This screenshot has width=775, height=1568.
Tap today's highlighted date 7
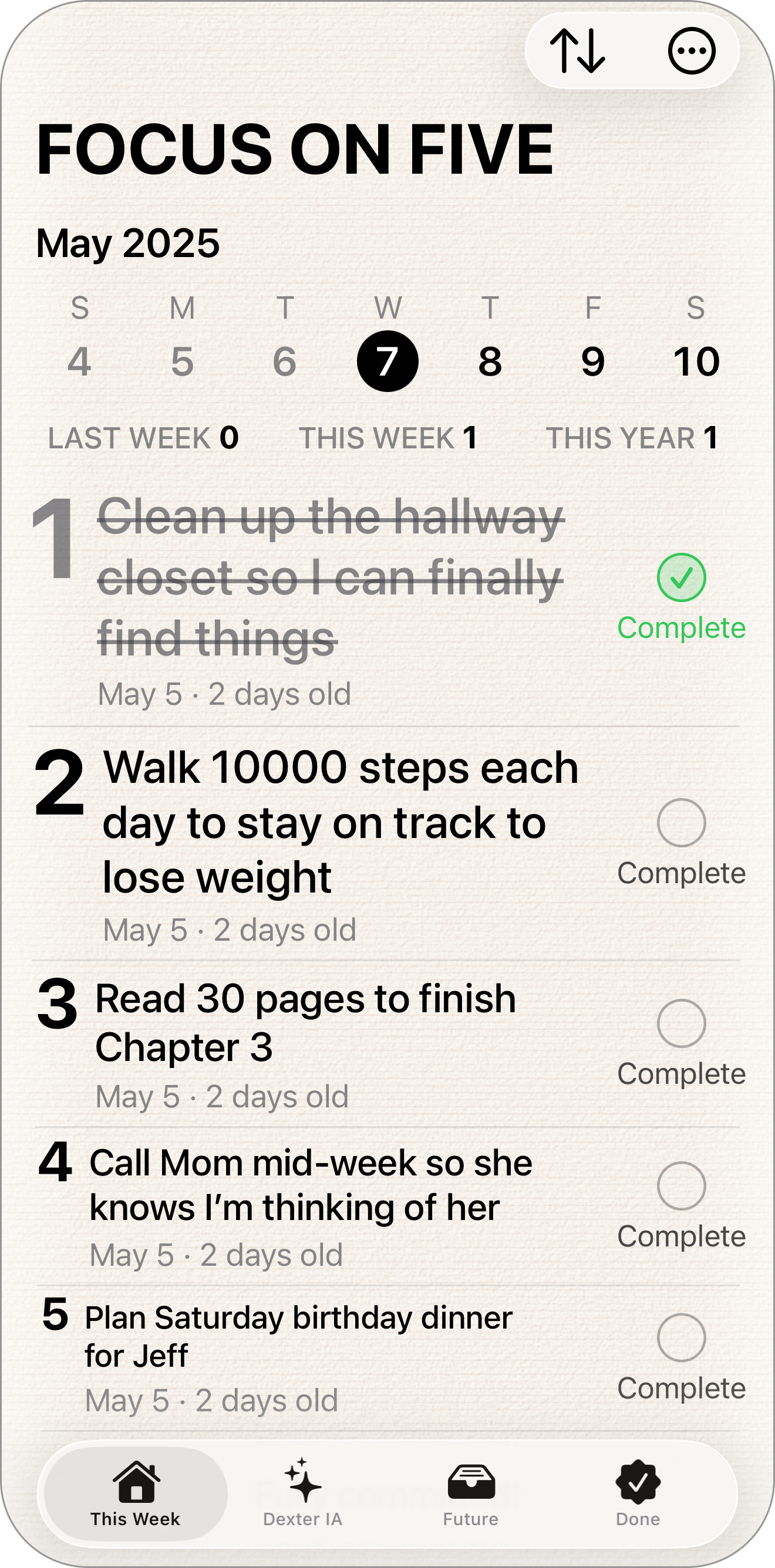(x=388, y=360)
